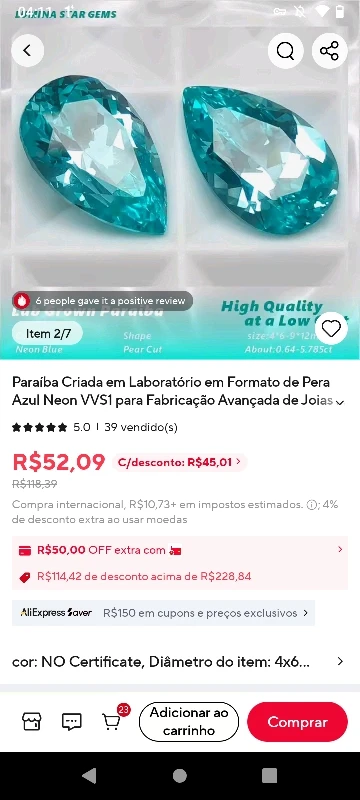Screen dimensions: 360x800
Task: Select Adicionar ao carrinho
Action: (x=187, y=721)
